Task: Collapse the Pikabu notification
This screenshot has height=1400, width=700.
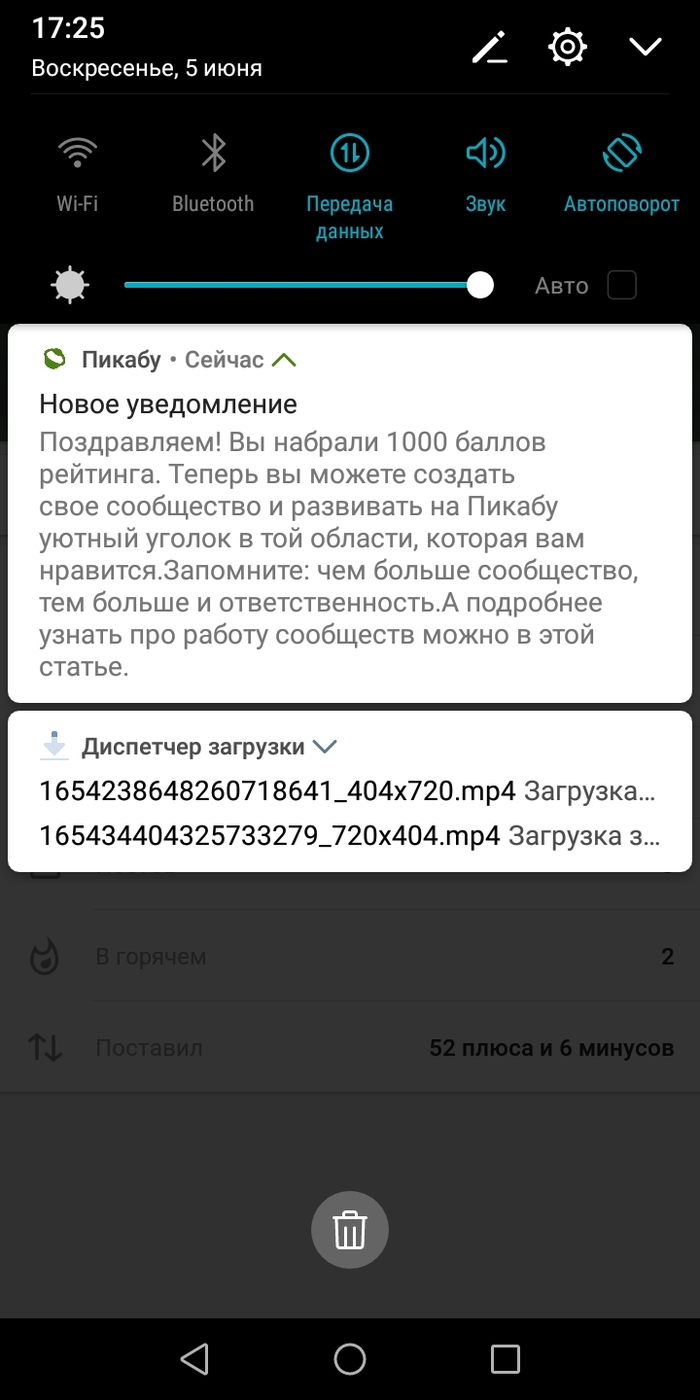Action: (284, 360)
